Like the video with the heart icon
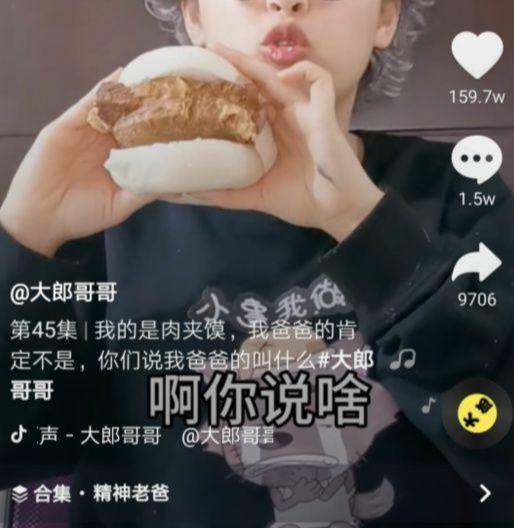Viewport: 514px width, 528px height. coord(477,55)
